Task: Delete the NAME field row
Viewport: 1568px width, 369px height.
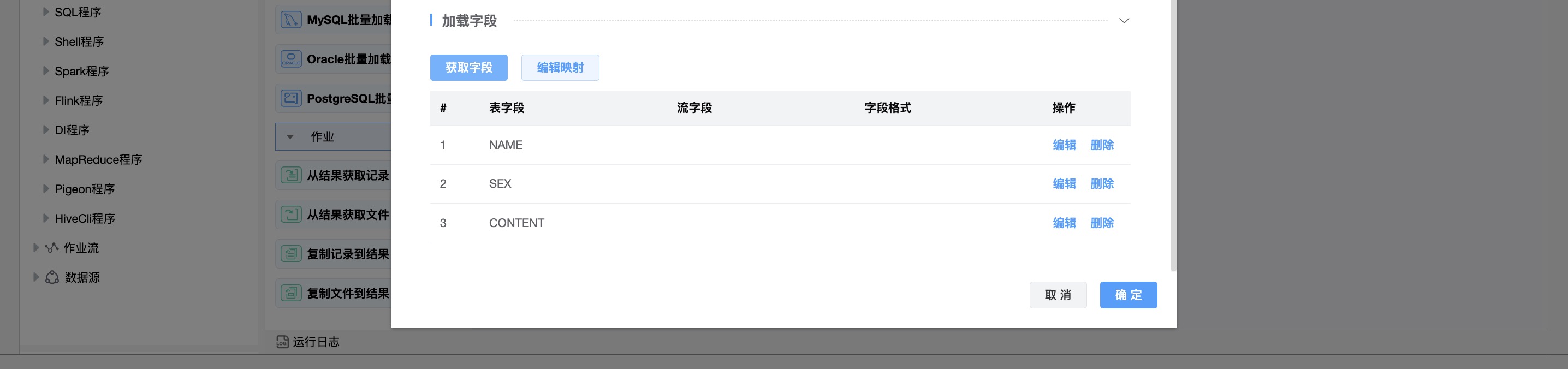Action: [x=1102, y=145]
